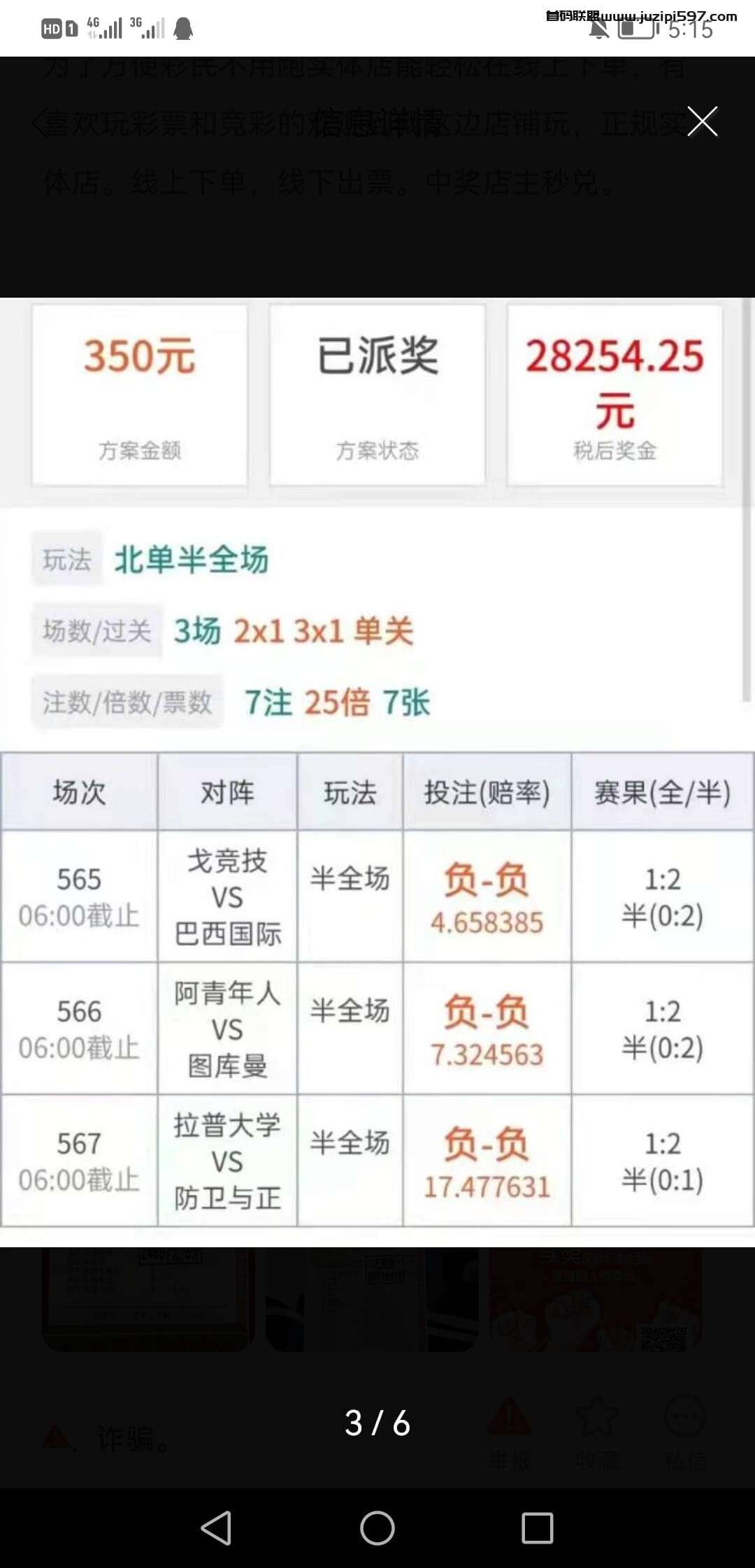Go to the home screen
755x1568 pixels.
tap(377, 1527)
